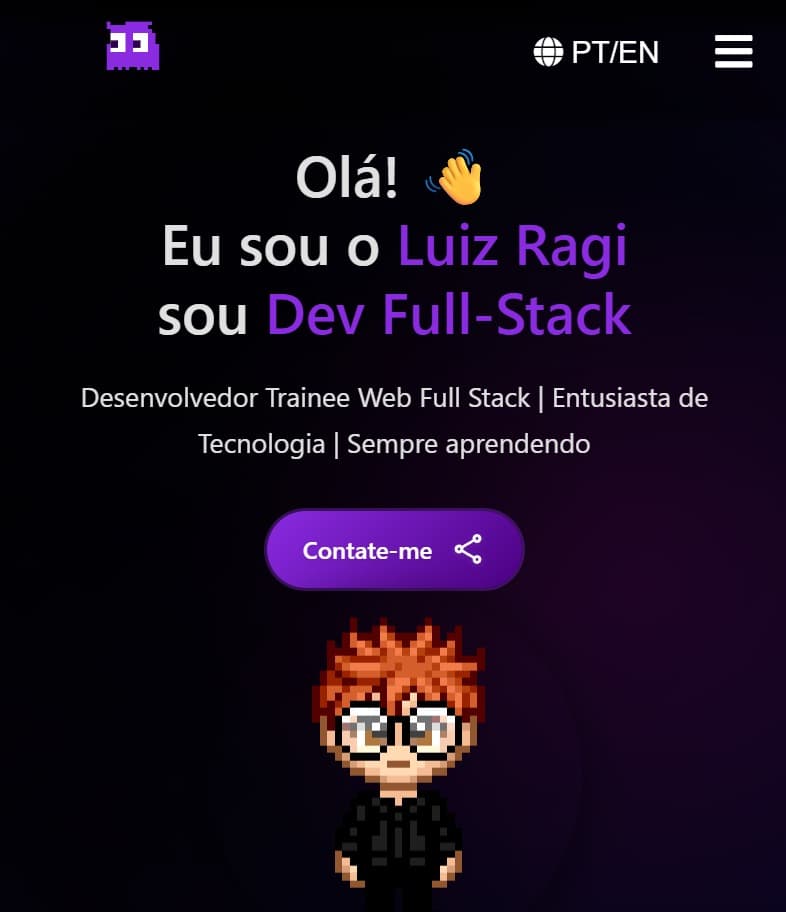Click the purple Dev Full-Stack text
Image resolution: width=786 pixels, height=912 pixels.
pyautogui.click(x=447, y=316)
